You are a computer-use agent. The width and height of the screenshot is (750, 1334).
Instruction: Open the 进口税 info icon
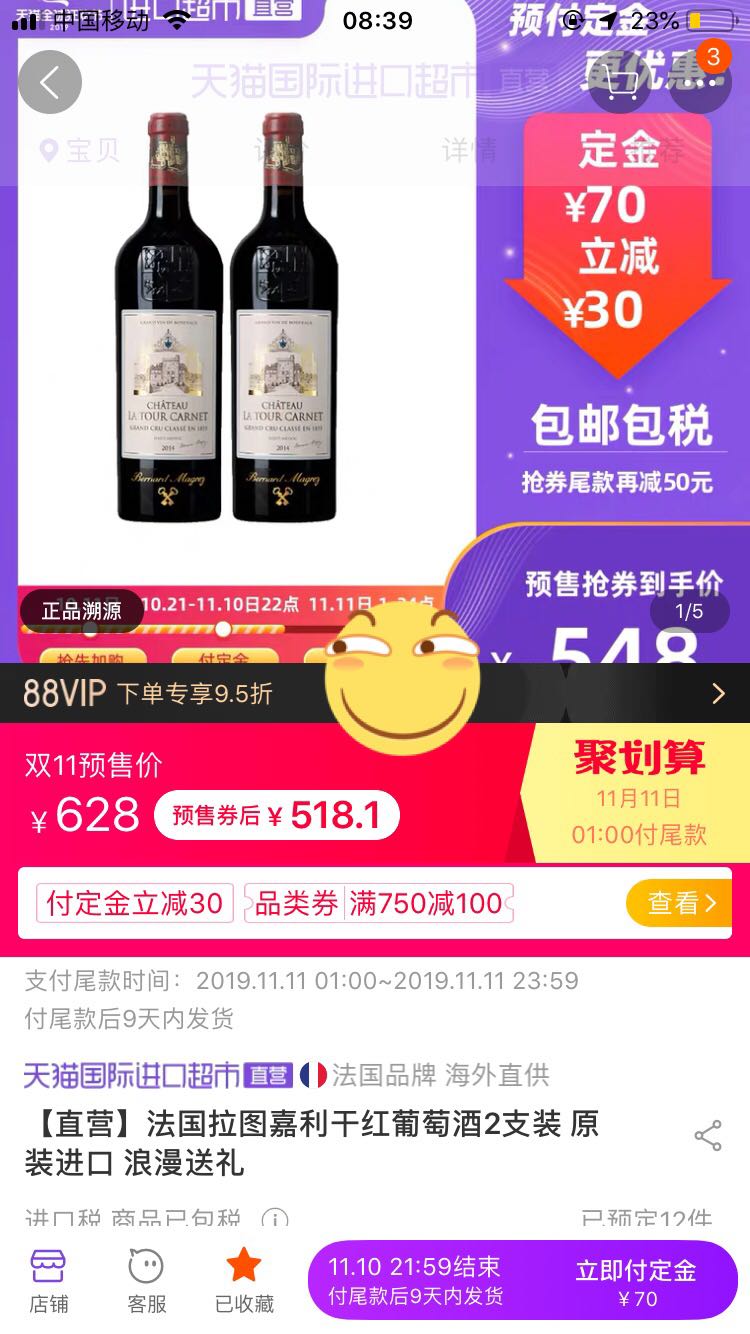point(274,1221)
